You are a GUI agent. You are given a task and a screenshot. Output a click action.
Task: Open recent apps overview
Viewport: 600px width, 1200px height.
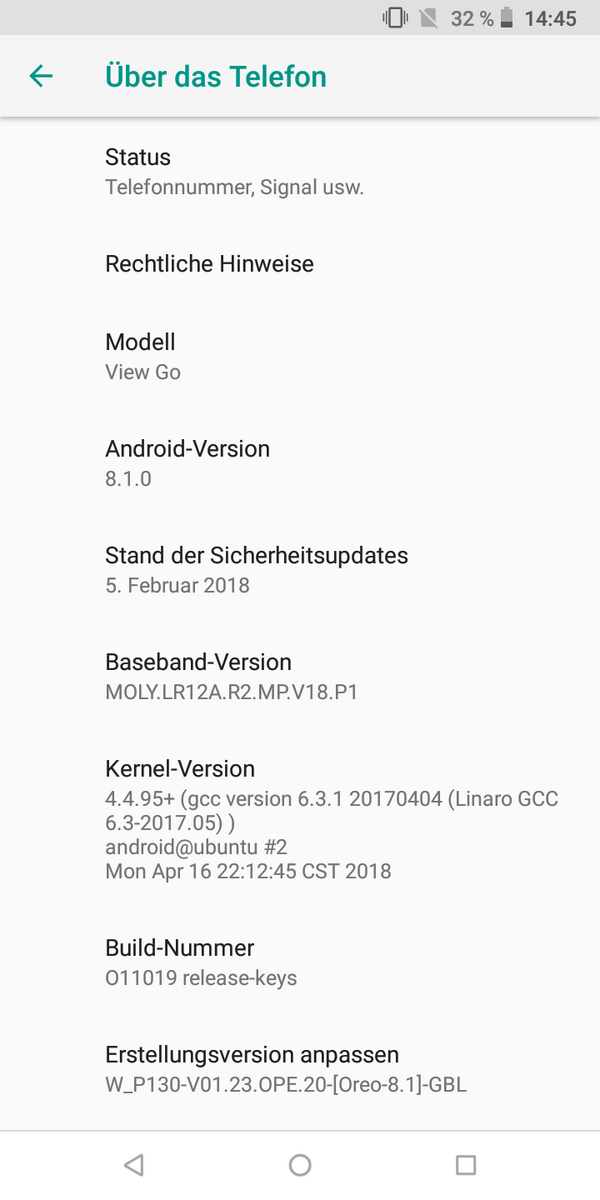click(x=465, y=1164)
